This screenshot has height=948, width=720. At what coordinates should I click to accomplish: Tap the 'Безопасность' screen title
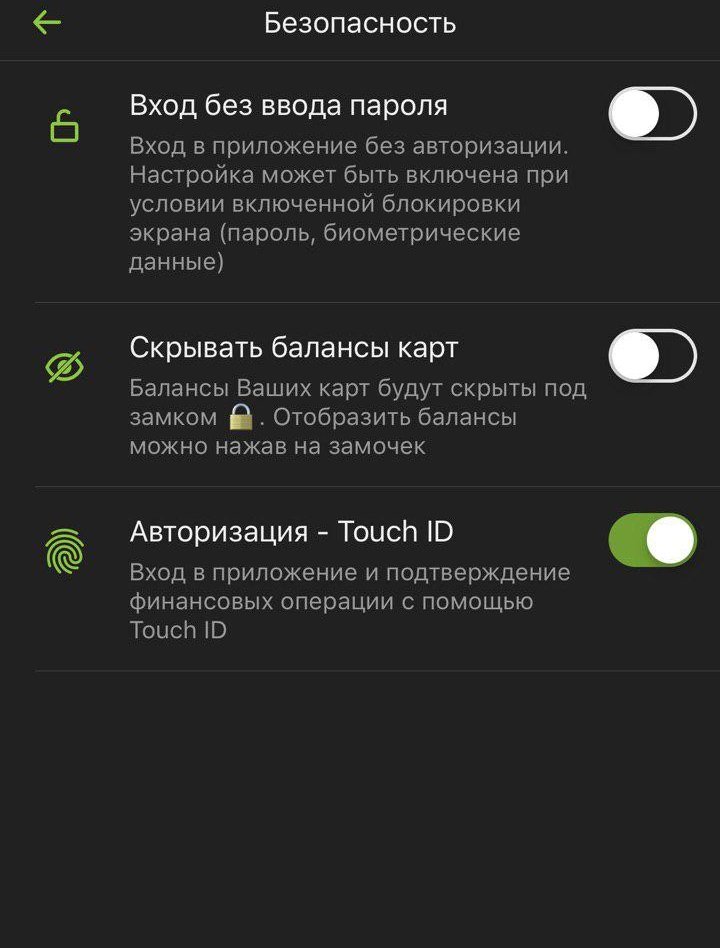click(360, 22)
